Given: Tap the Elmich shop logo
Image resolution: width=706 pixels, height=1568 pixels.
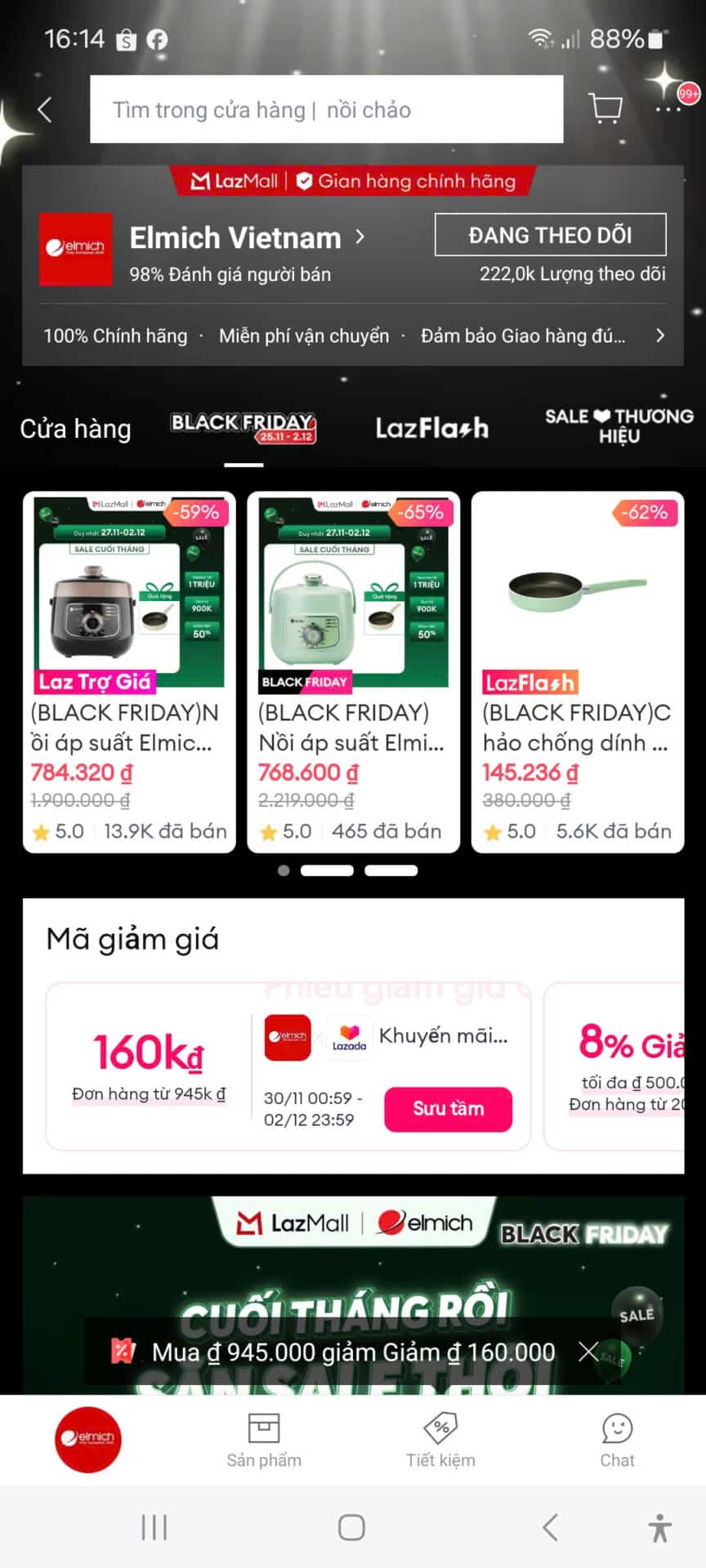Looking at the screenshot, I should coord(76,250).
